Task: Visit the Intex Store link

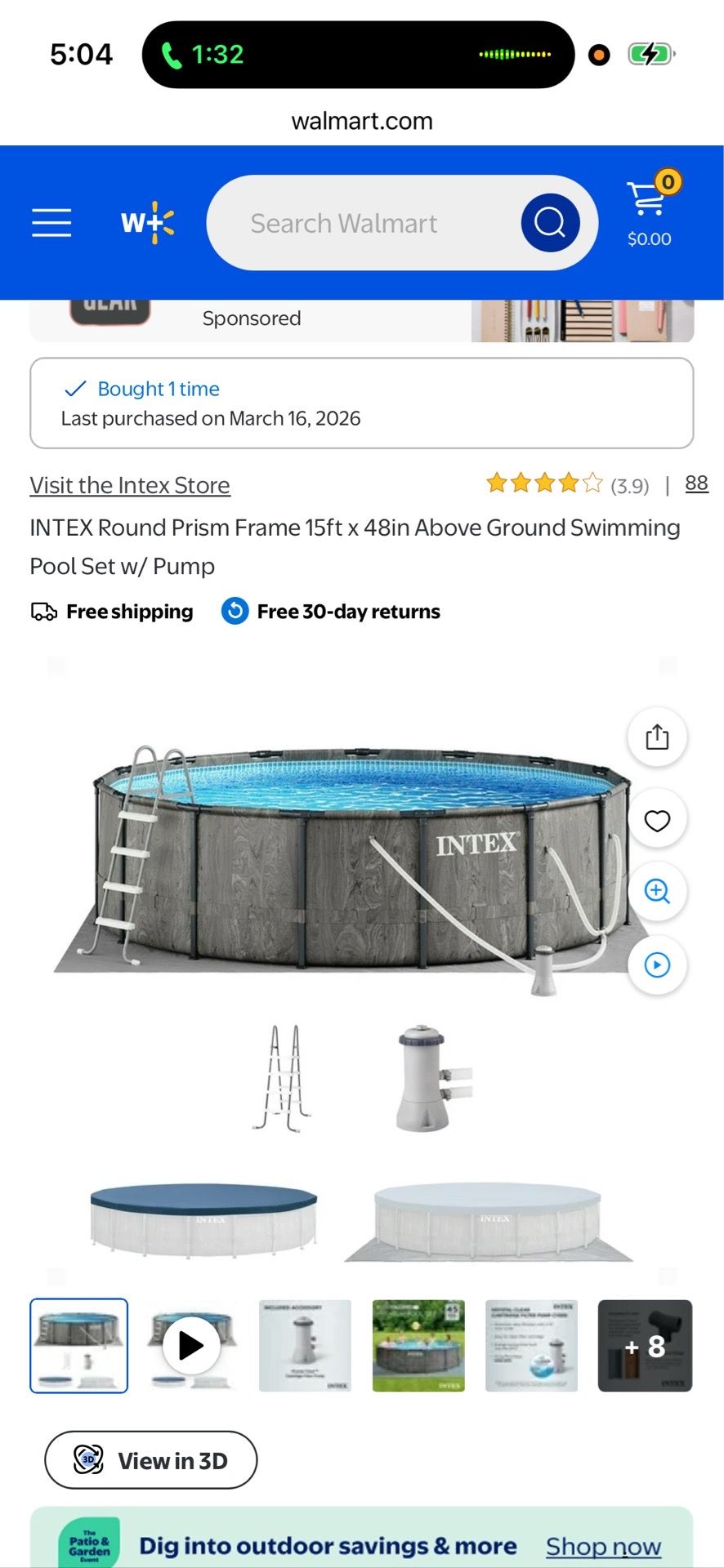Action: [130, 485]
